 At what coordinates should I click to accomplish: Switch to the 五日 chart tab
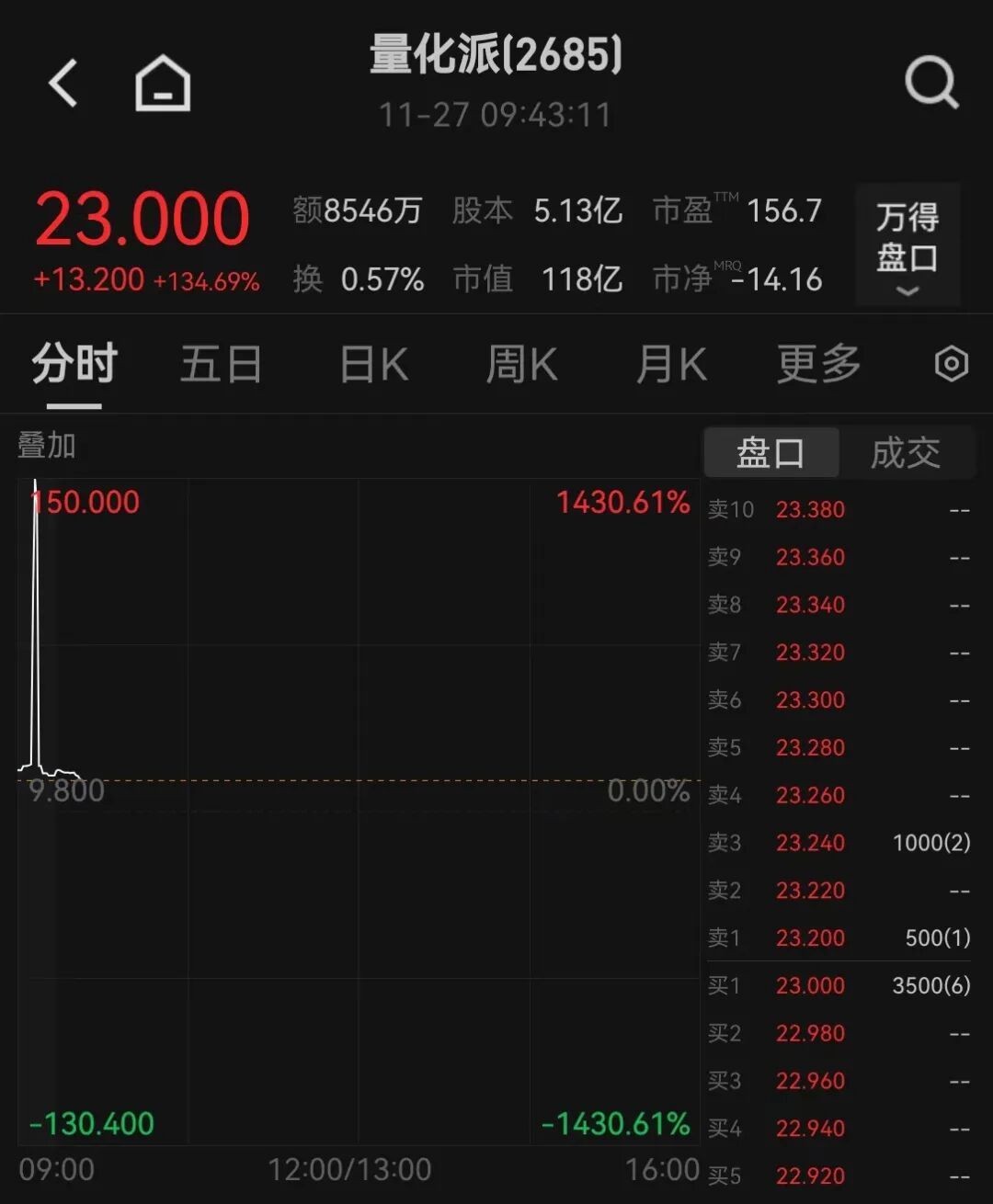tap(221, 364)
